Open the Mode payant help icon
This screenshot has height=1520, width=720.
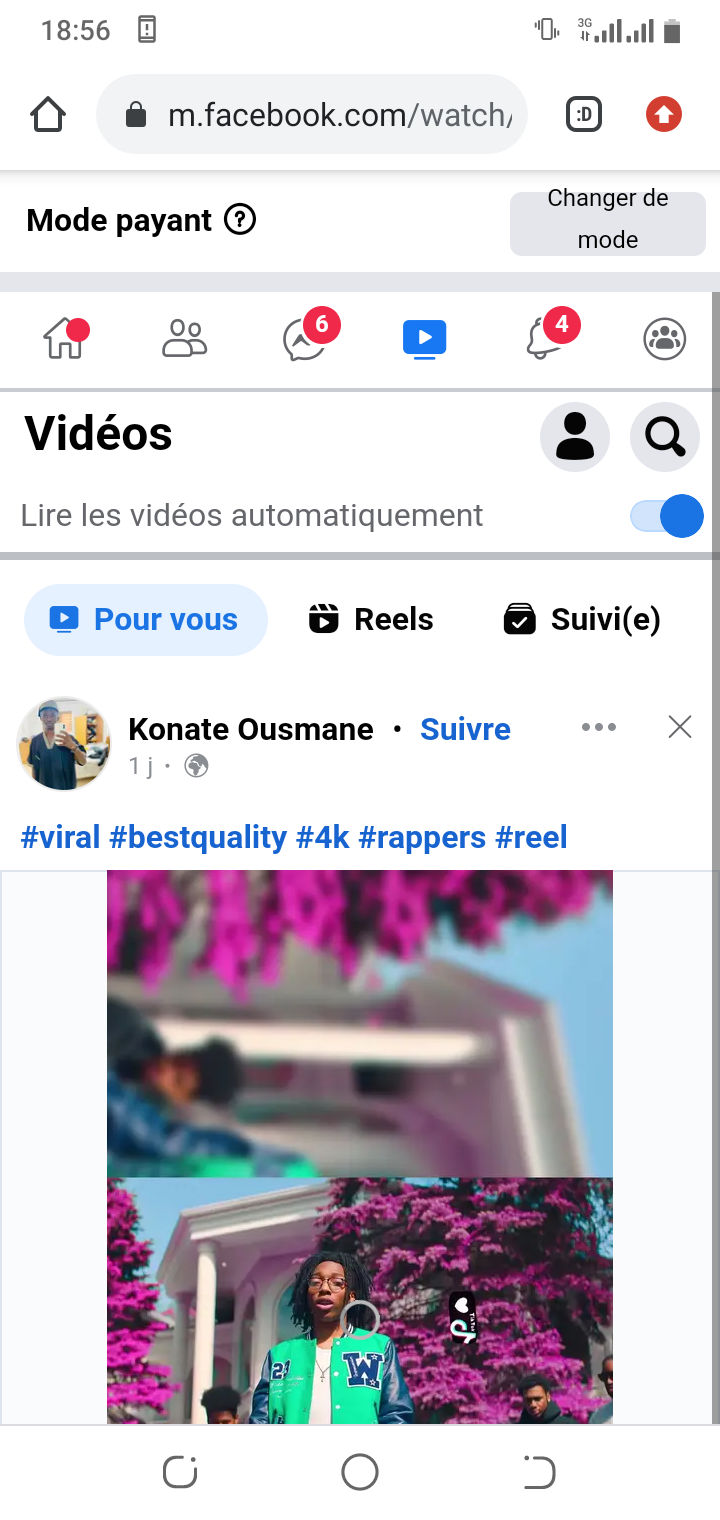[240, 219]
